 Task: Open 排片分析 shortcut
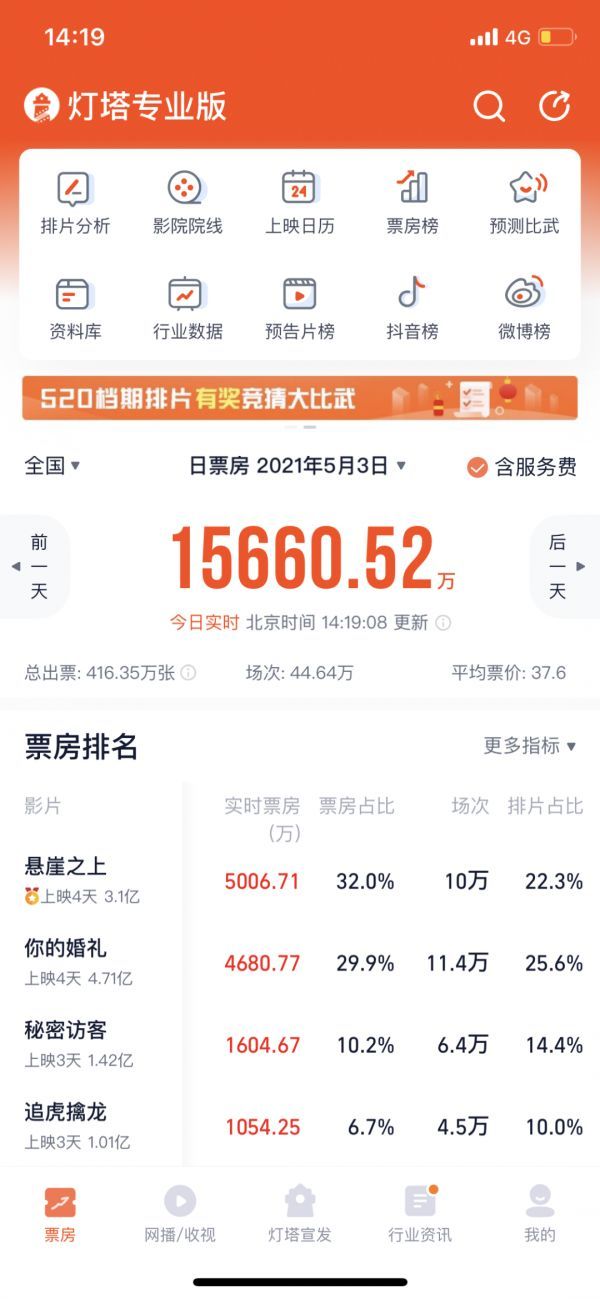pos(75,203)
